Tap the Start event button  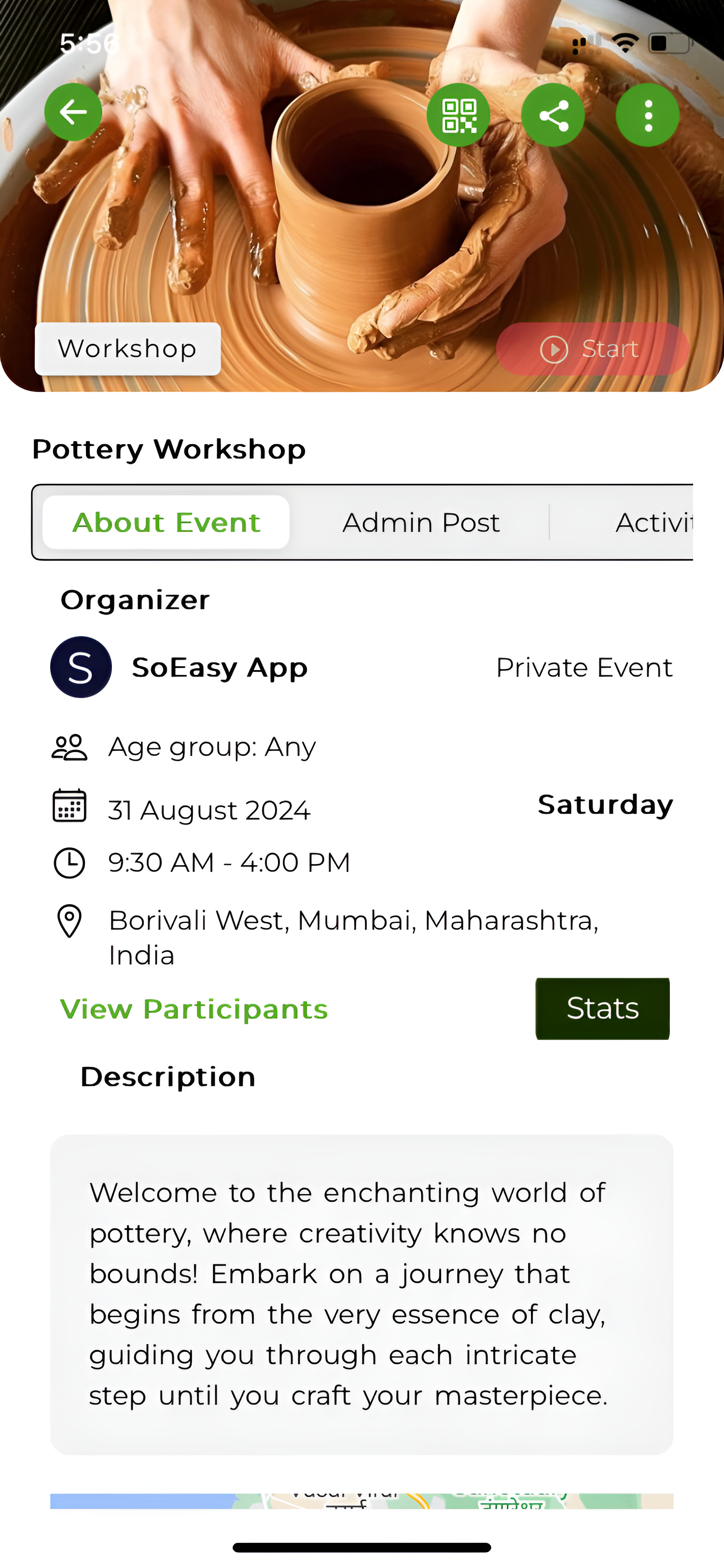click(593, 349)
